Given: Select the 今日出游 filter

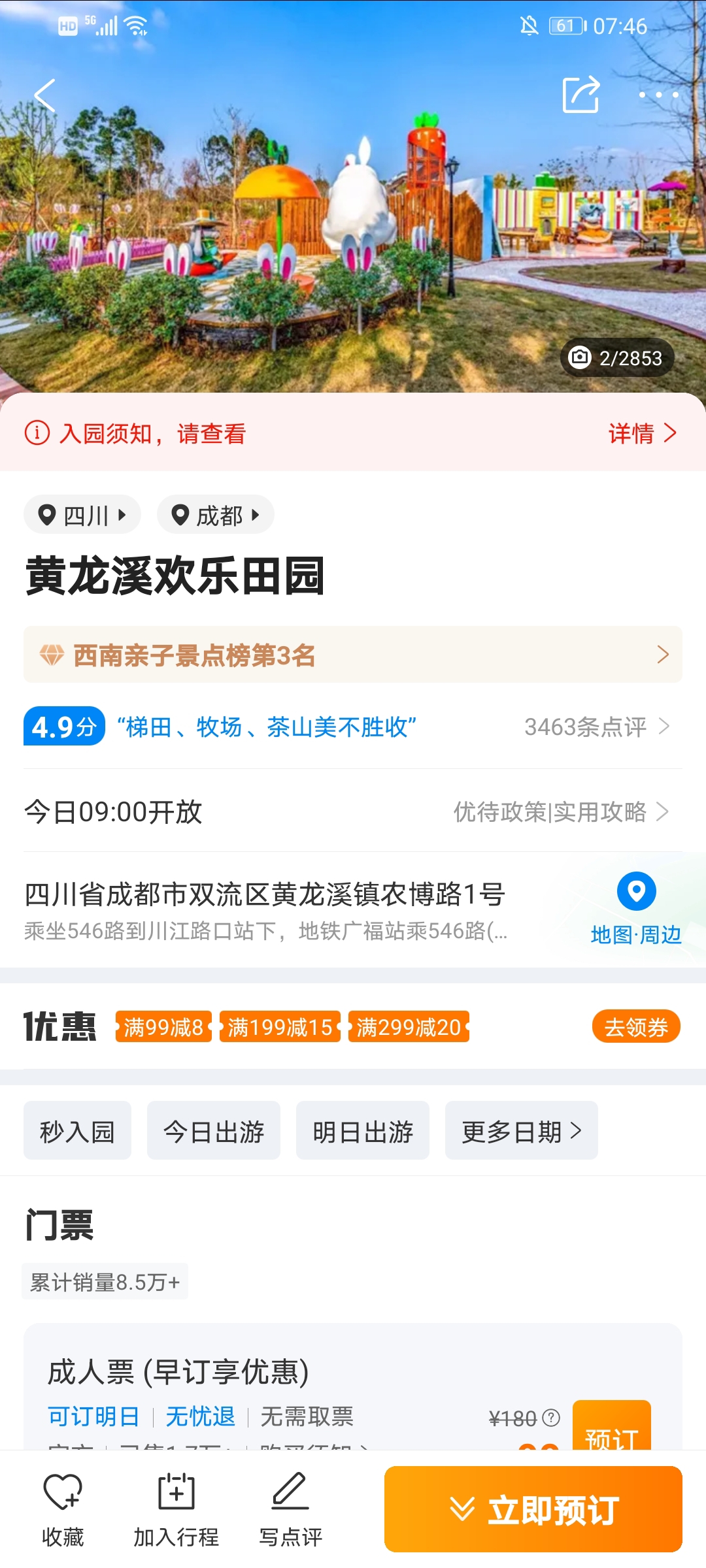Looking at the screenshot, I should tap(214, 1131).
